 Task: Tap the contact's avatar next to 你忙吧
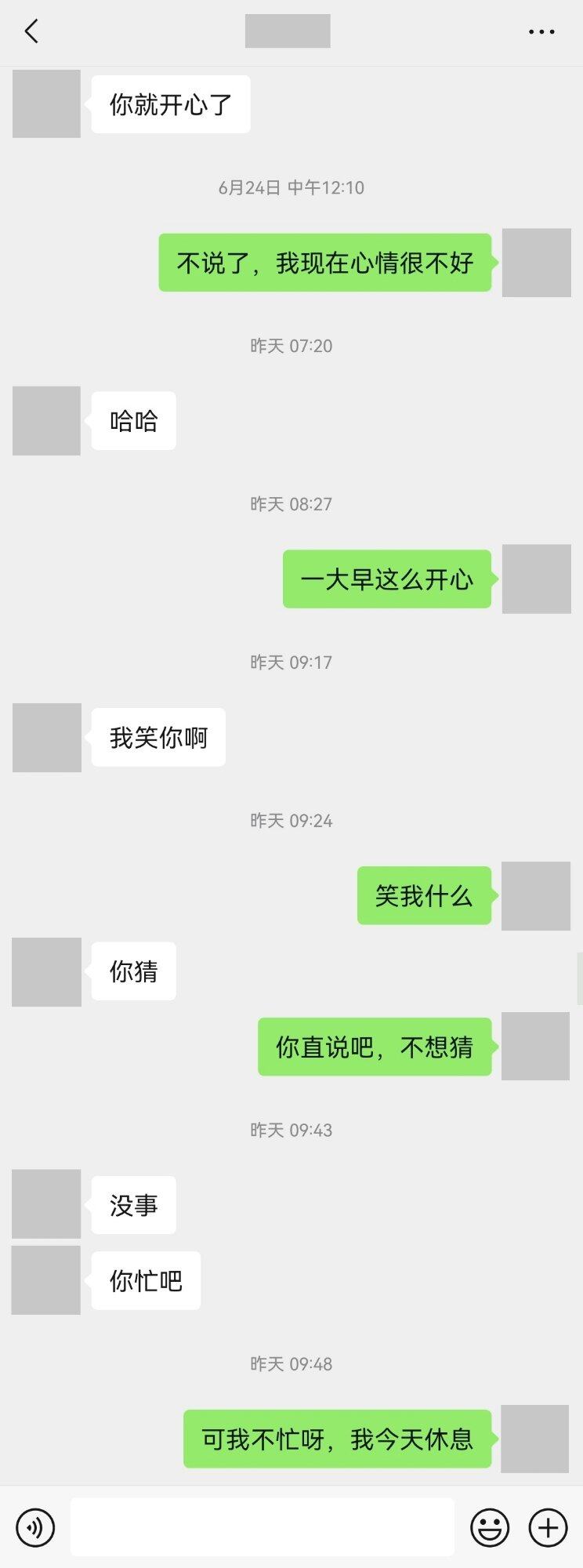tap(45, 1280)
